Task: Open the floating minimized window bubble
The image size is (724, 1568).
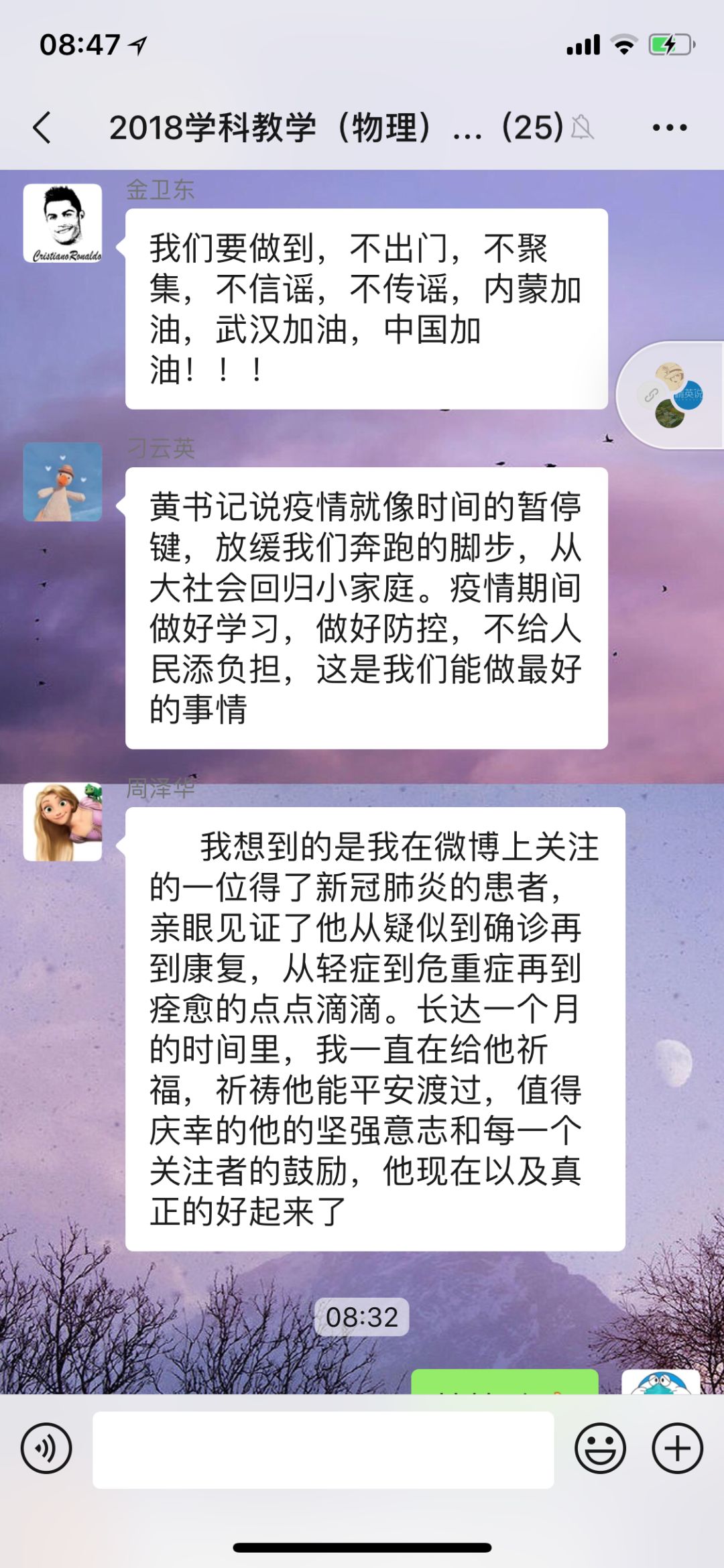Action: (x=670, y=395)
